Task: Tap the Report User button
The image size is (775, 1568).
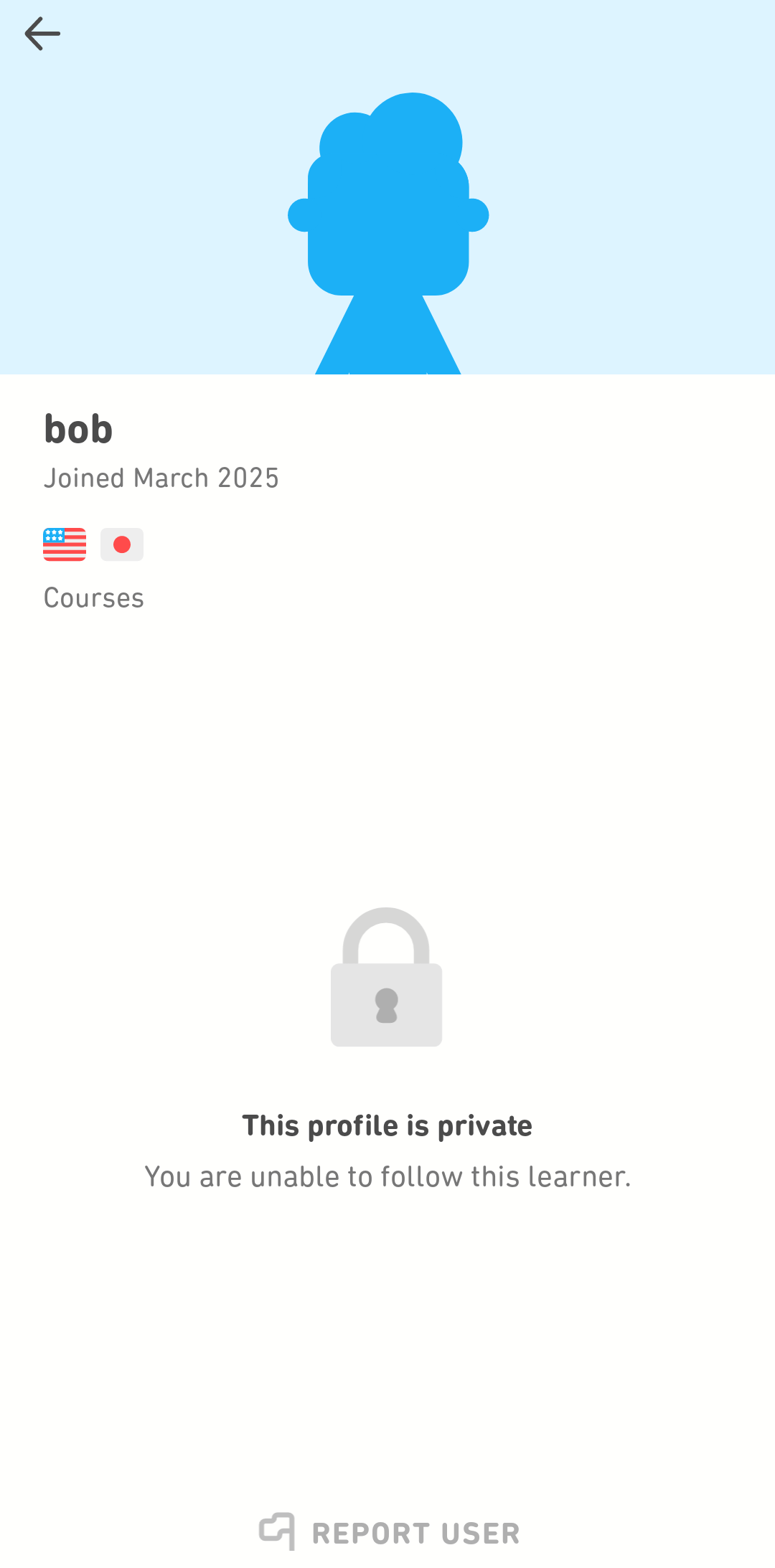Action: point(389,1532)
